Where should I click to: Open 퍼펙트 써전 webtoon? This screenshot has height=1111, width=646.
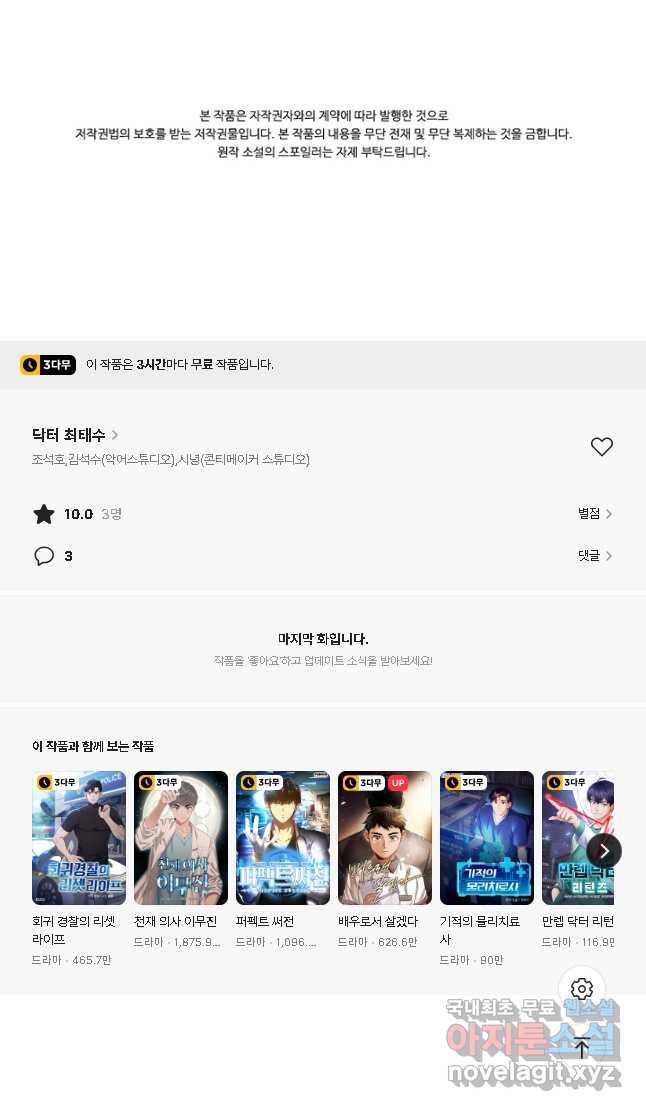tap(283, 838)
